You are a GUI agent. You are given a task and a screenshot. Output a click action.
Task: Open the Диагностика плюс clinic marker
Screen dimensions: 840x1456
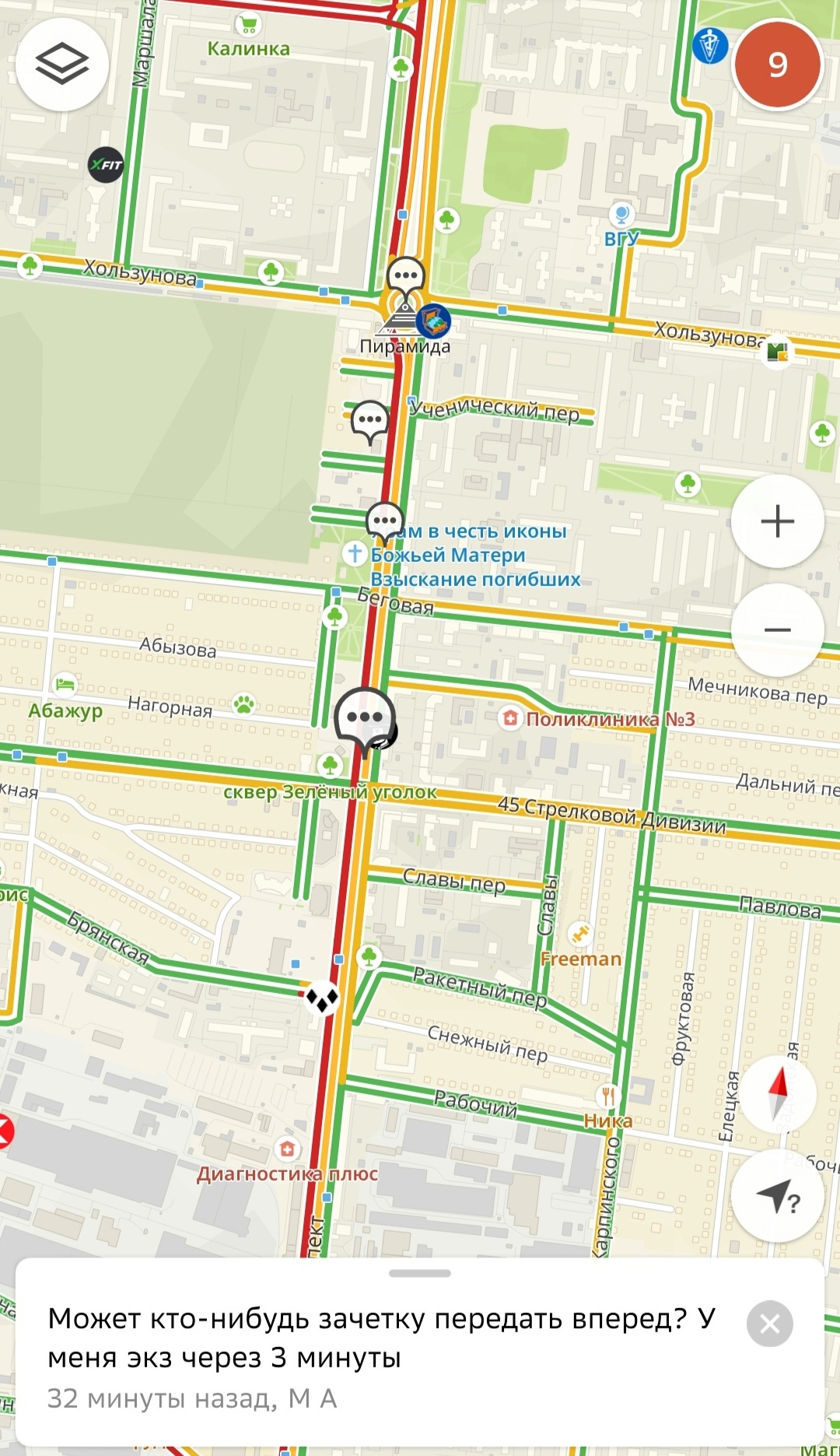(x=288, y=1149)
